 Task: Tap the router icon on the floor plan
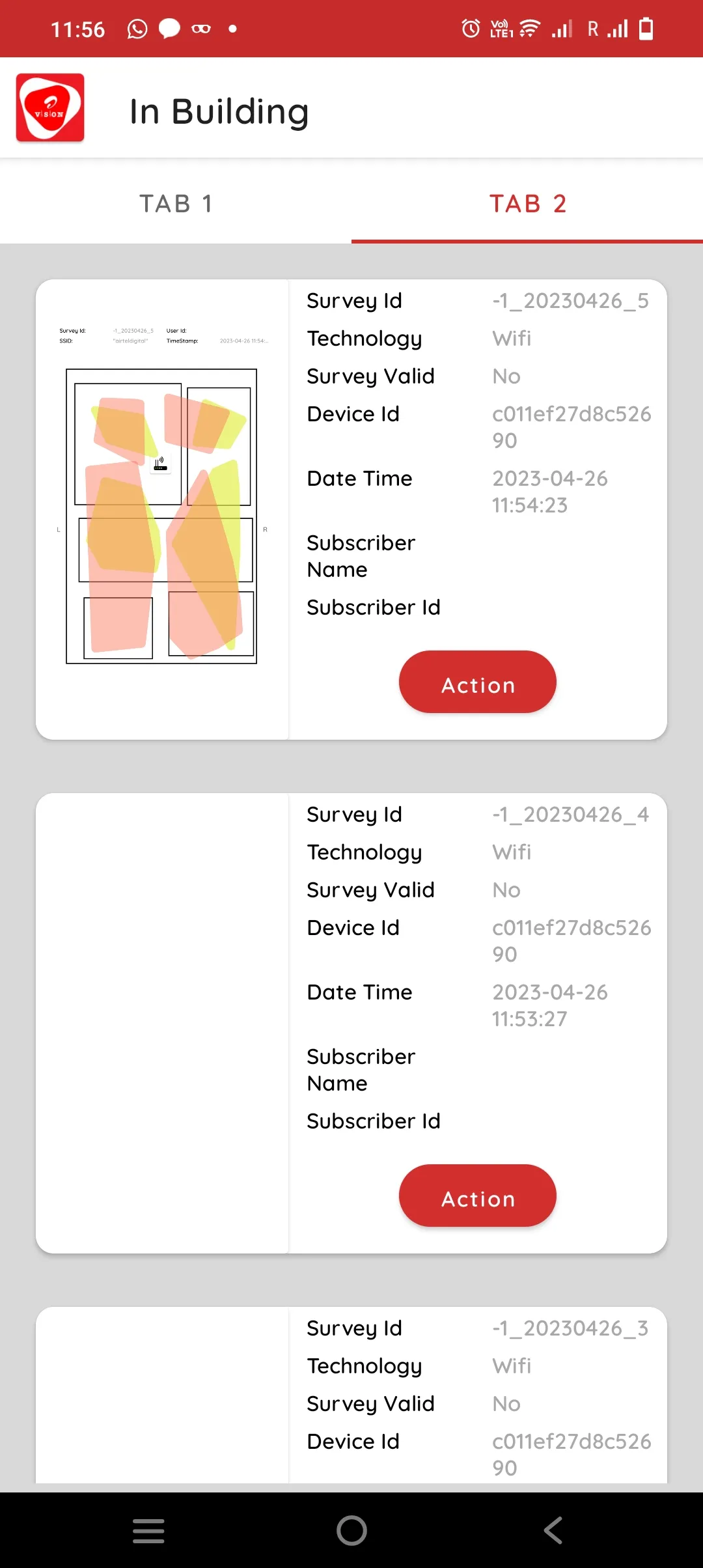coord(159,464)
